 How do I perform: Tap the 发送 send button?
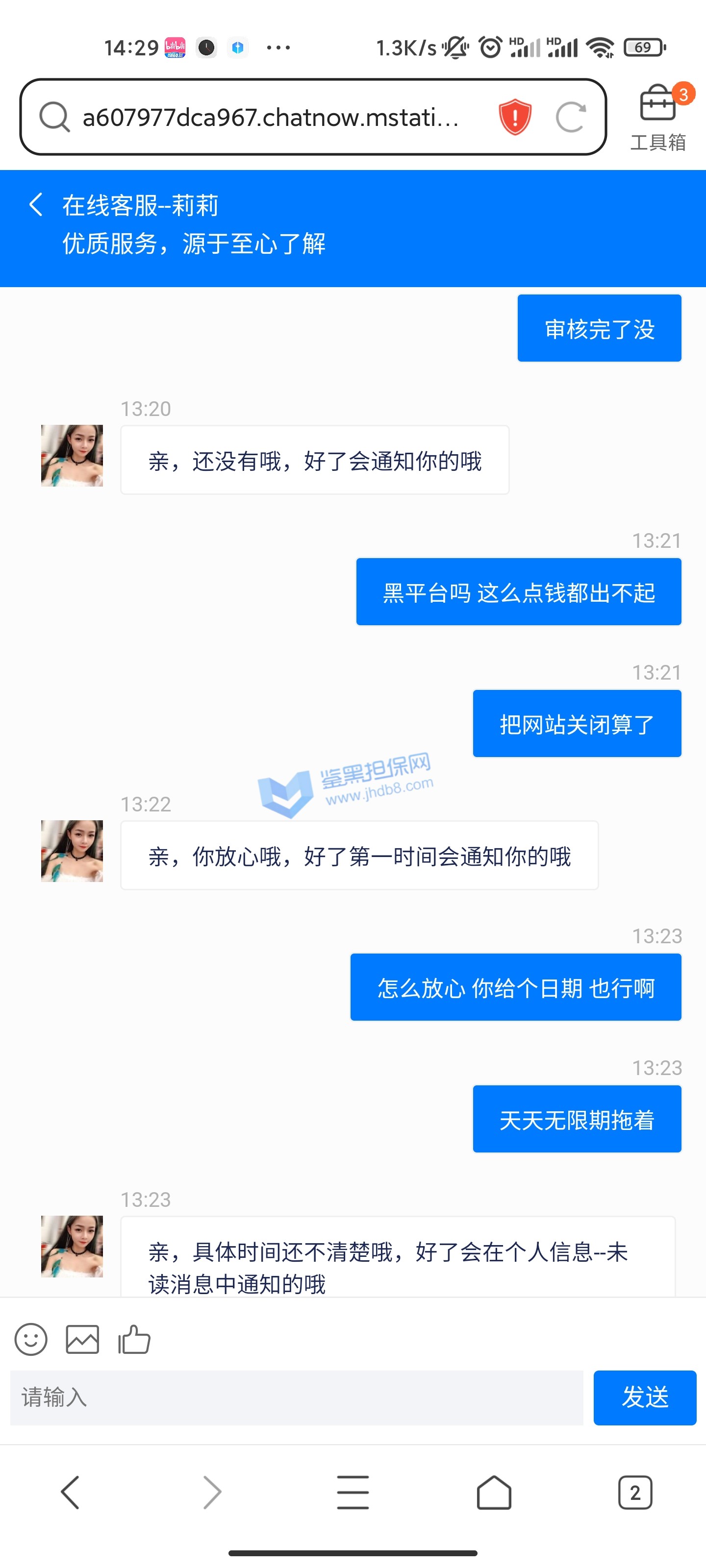point(645,1397)
